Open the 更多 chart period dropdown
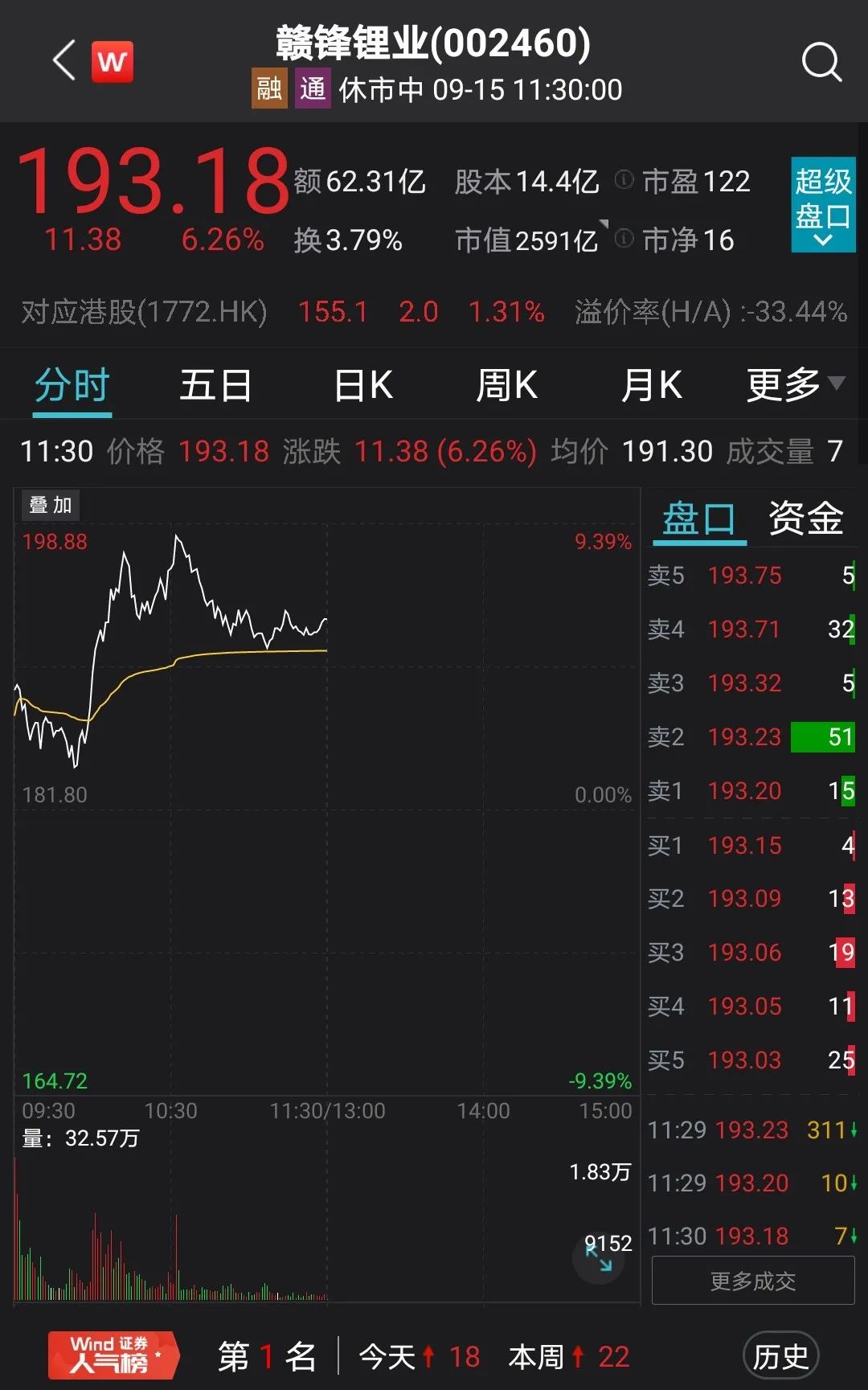 coord(796,385)
